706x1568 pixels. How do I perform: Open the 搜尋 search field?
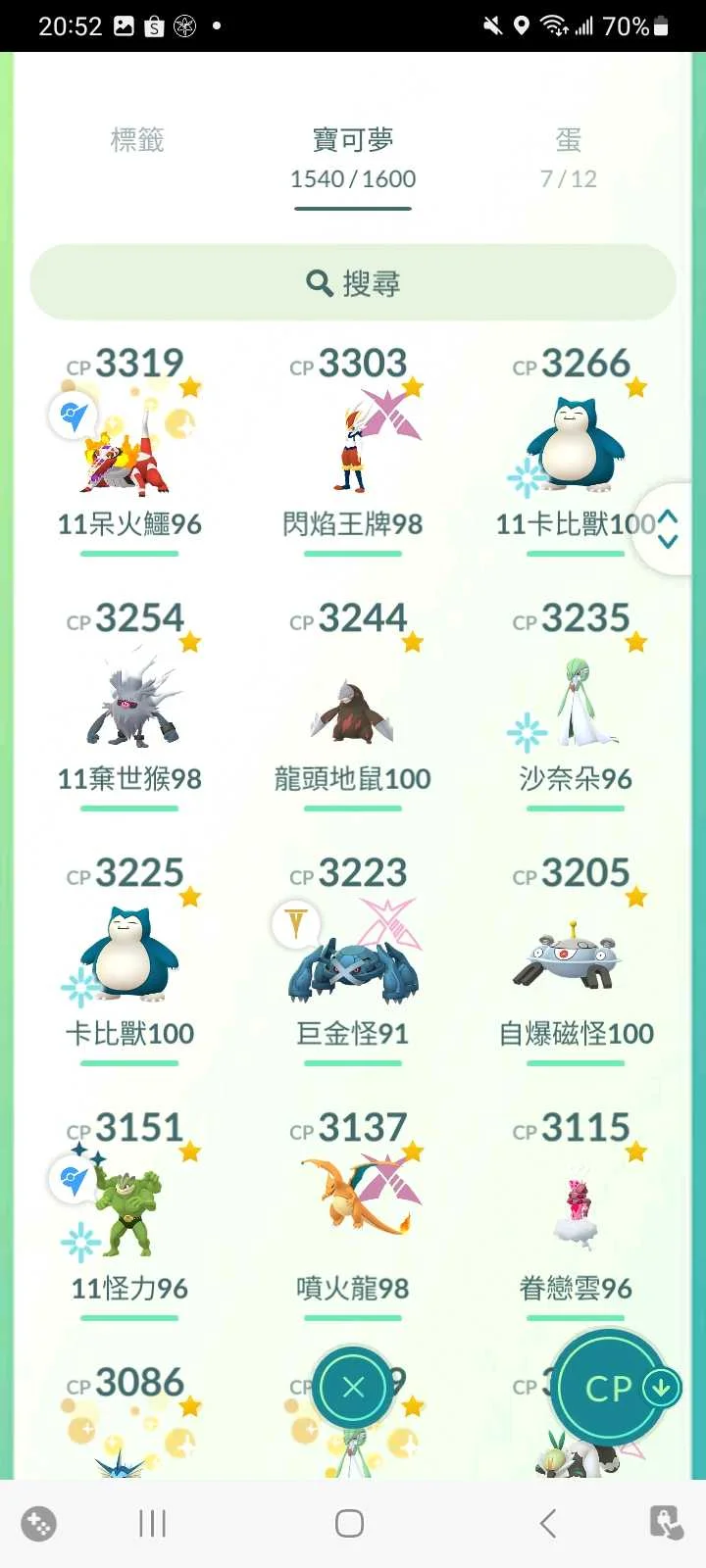(353, 283)
